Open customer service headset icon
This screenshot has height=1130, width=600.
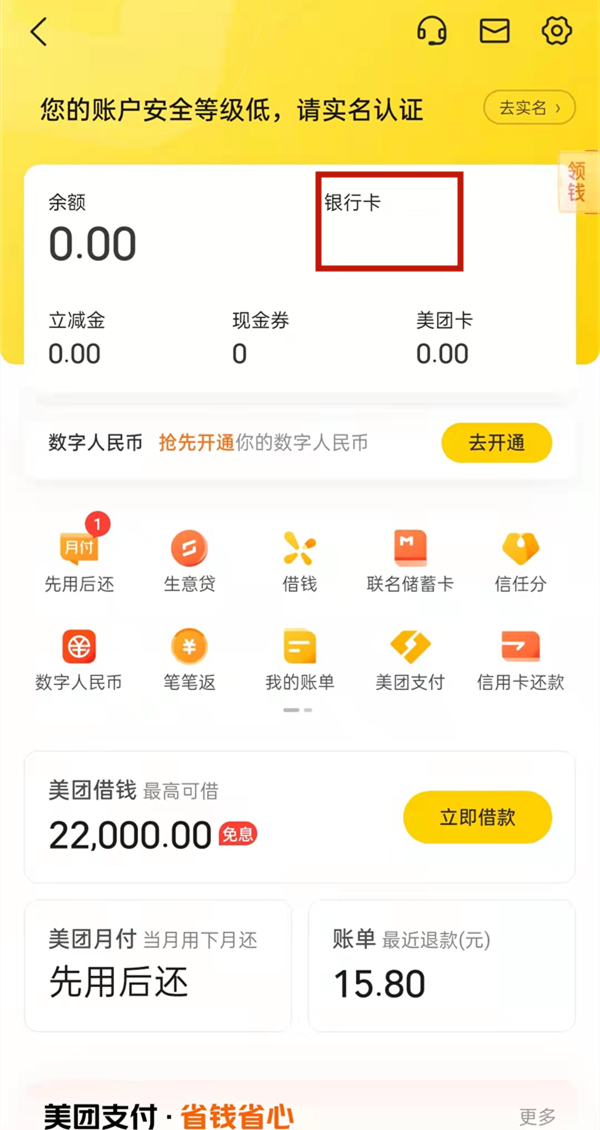pos(431,32)
